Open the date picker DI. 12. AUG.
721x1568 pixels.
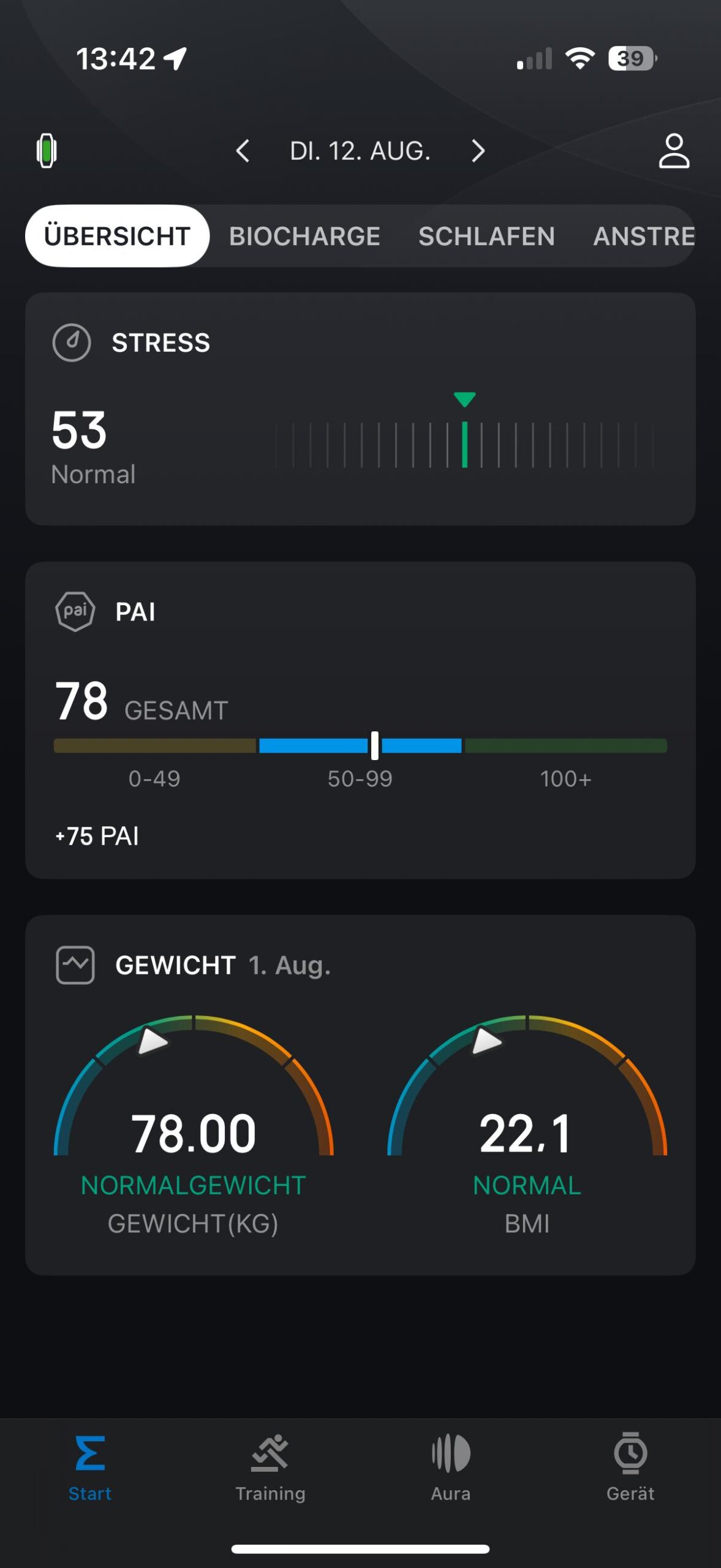(360, 151)
